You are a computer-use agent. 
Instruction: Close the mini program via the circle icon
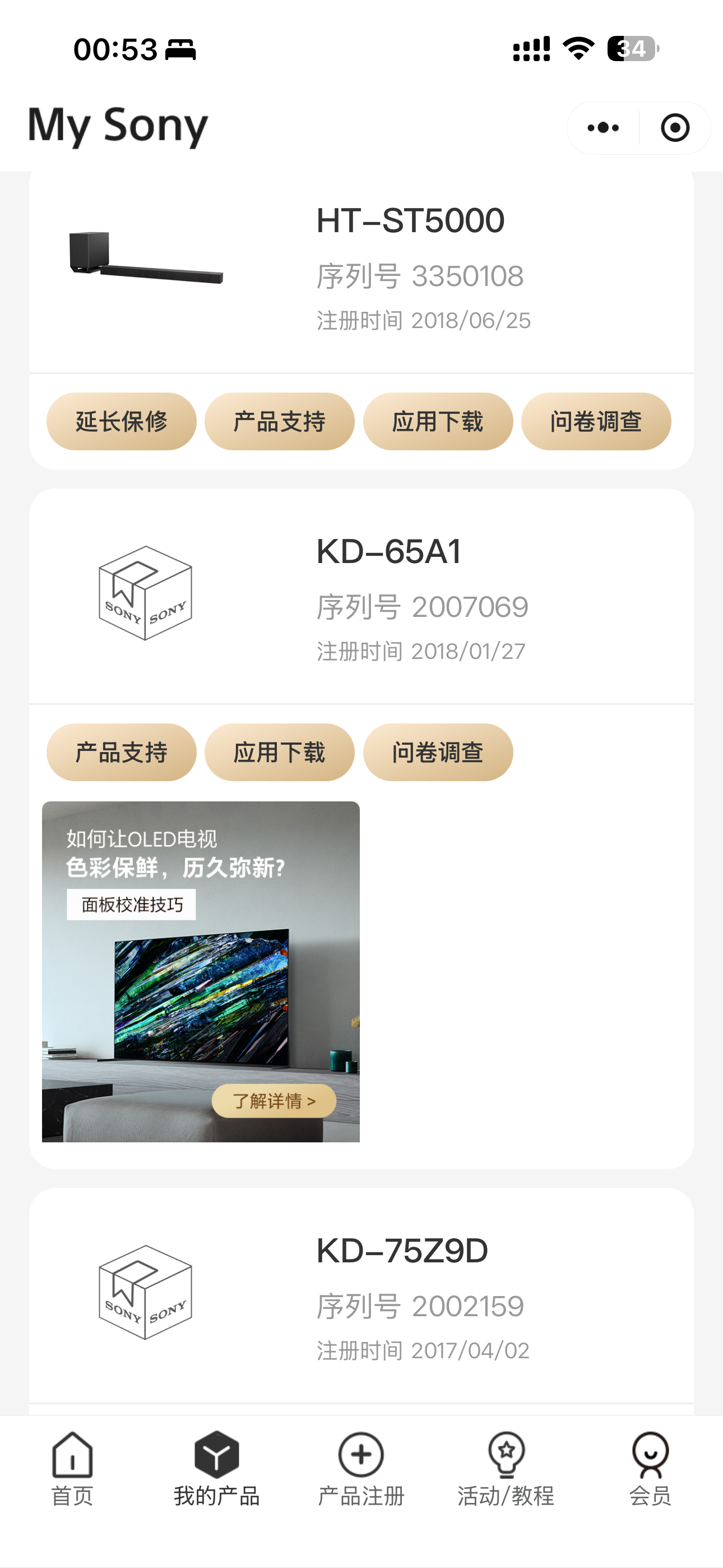(x=675, y=128)
